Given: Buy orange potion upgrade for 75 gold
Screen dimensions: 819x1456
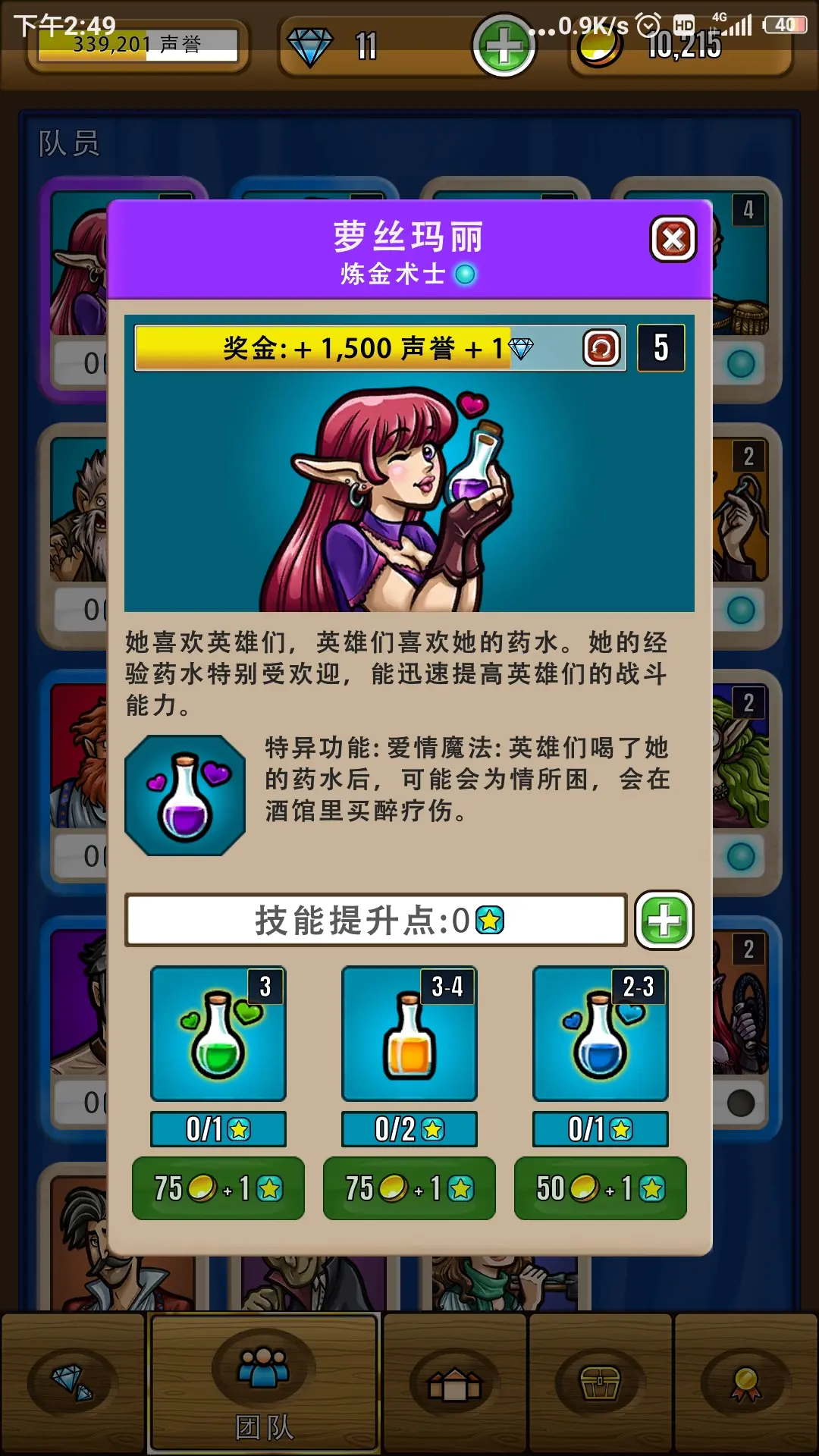Looking at the screenshot, I should click(x=409, y=1188).
